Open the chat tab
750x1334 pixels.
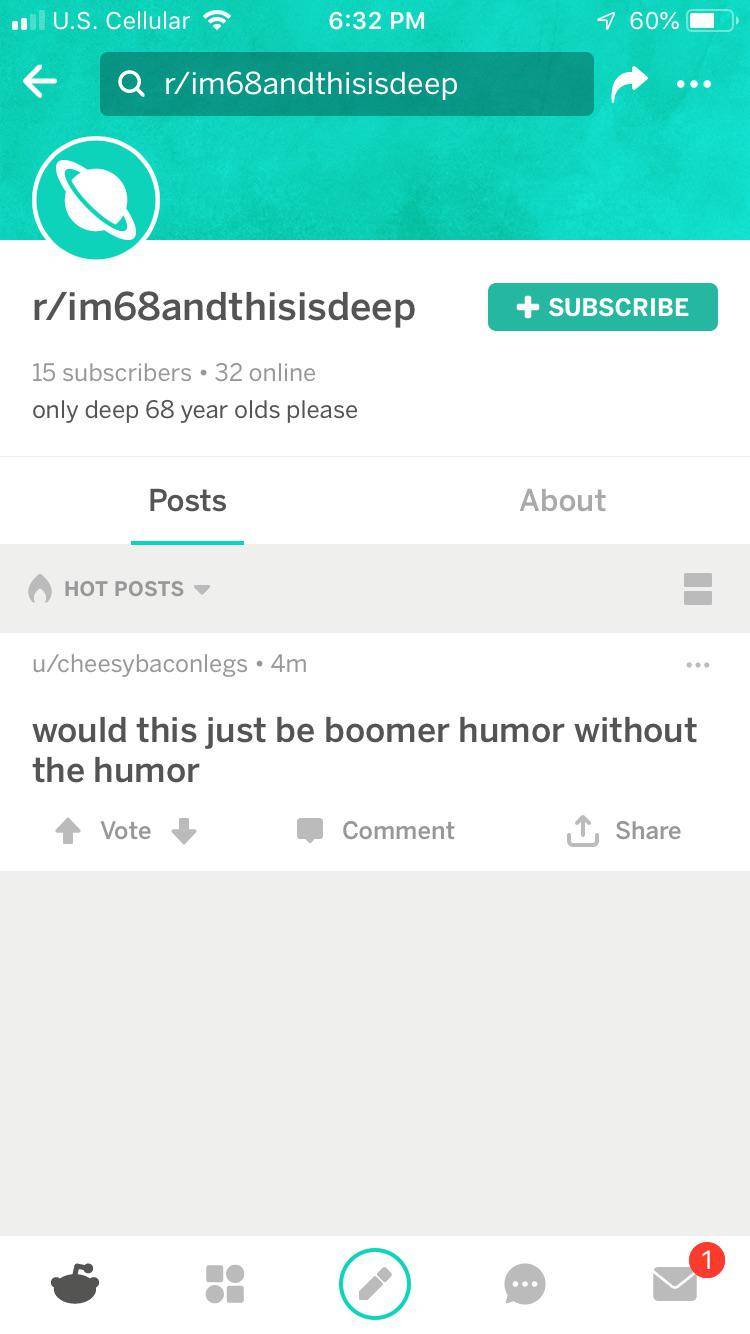click(x=524, y=1283)
